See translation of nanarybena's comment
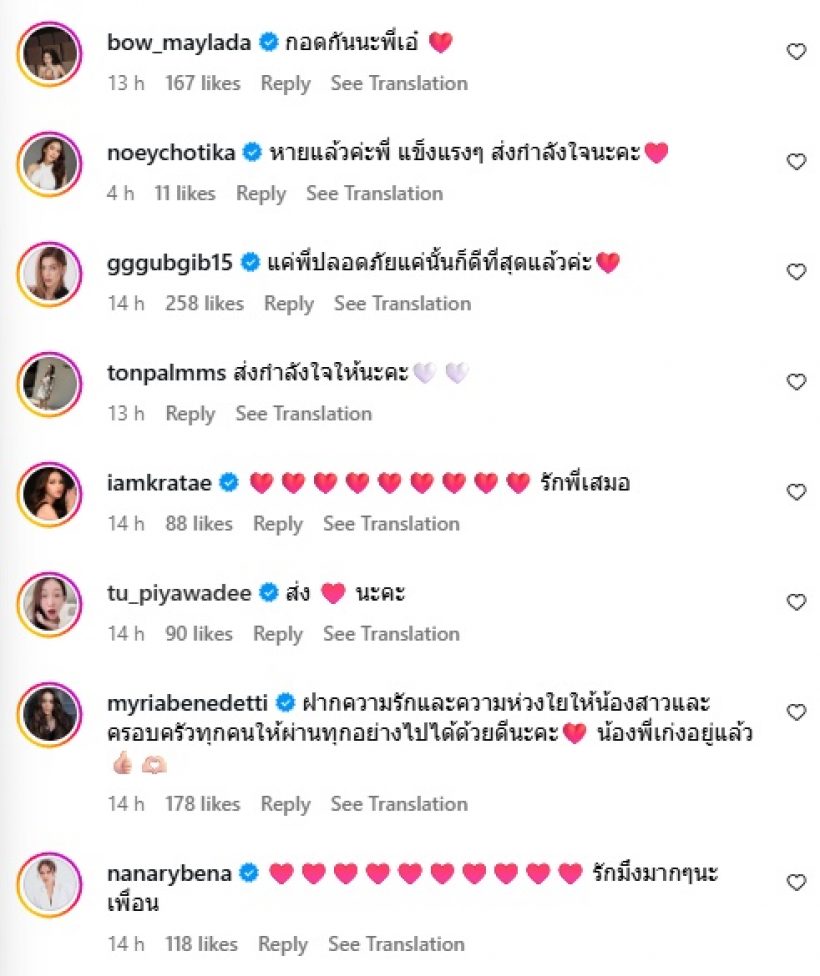The width and height of the screenshot is (820, 976). 396,944
